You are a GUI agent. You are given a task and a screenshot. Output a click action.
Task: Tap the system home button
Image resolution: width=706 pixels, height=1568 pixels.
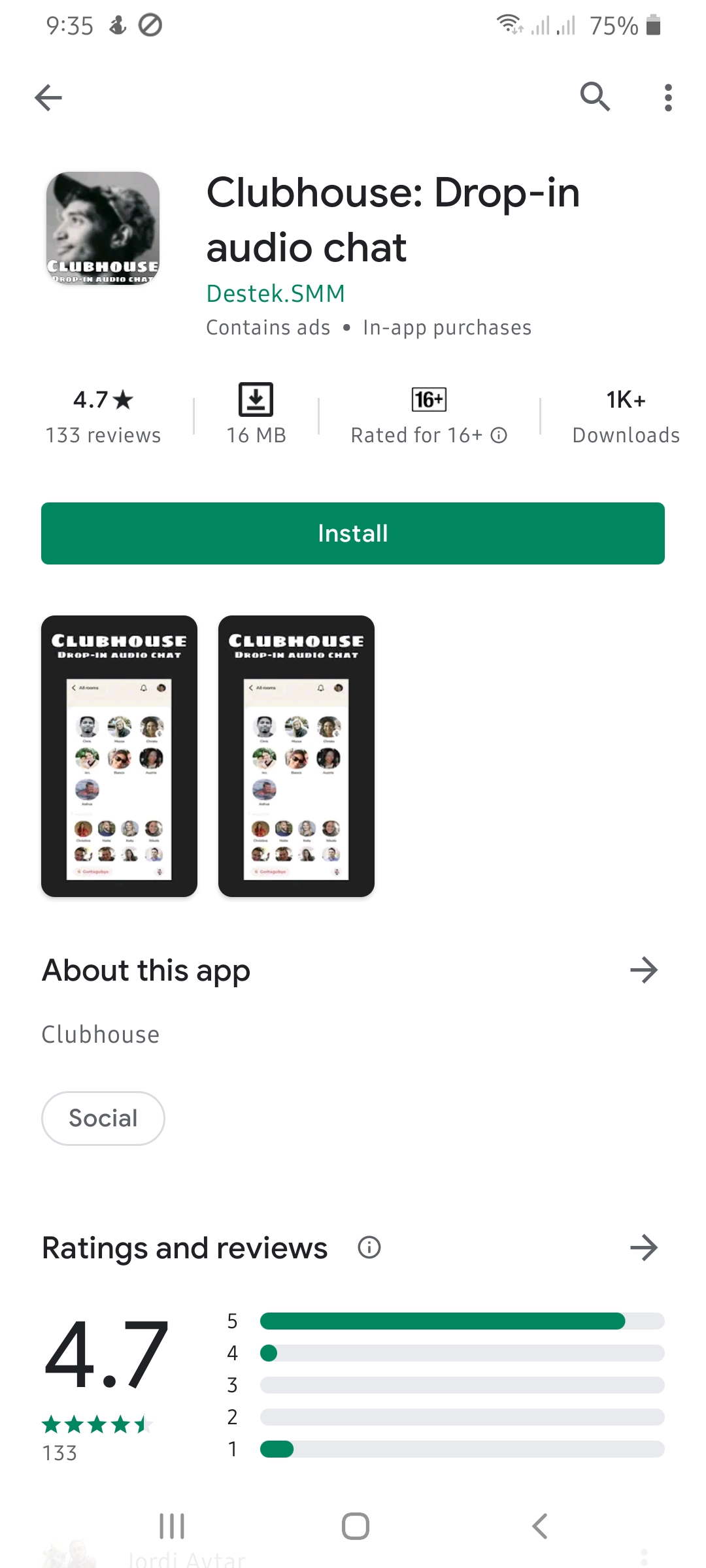point(355,1526)
